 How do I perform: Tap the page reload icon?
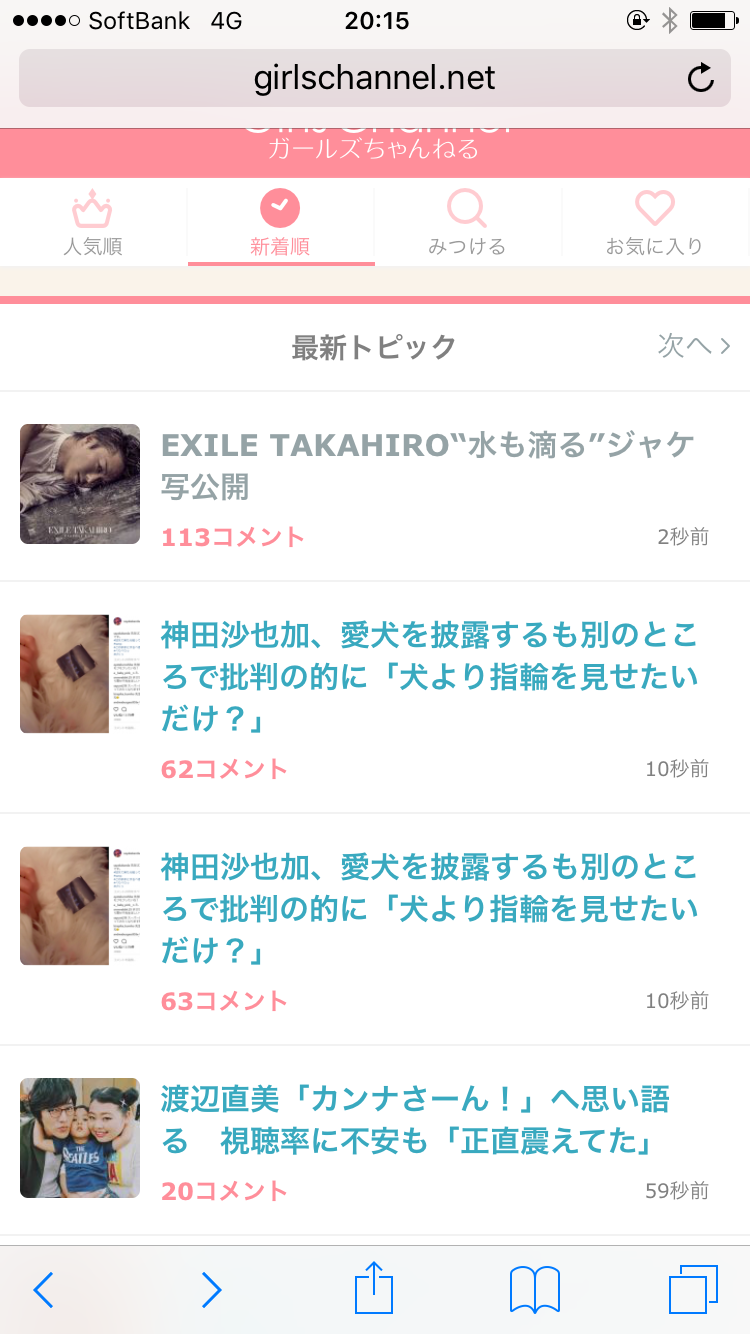700,78
